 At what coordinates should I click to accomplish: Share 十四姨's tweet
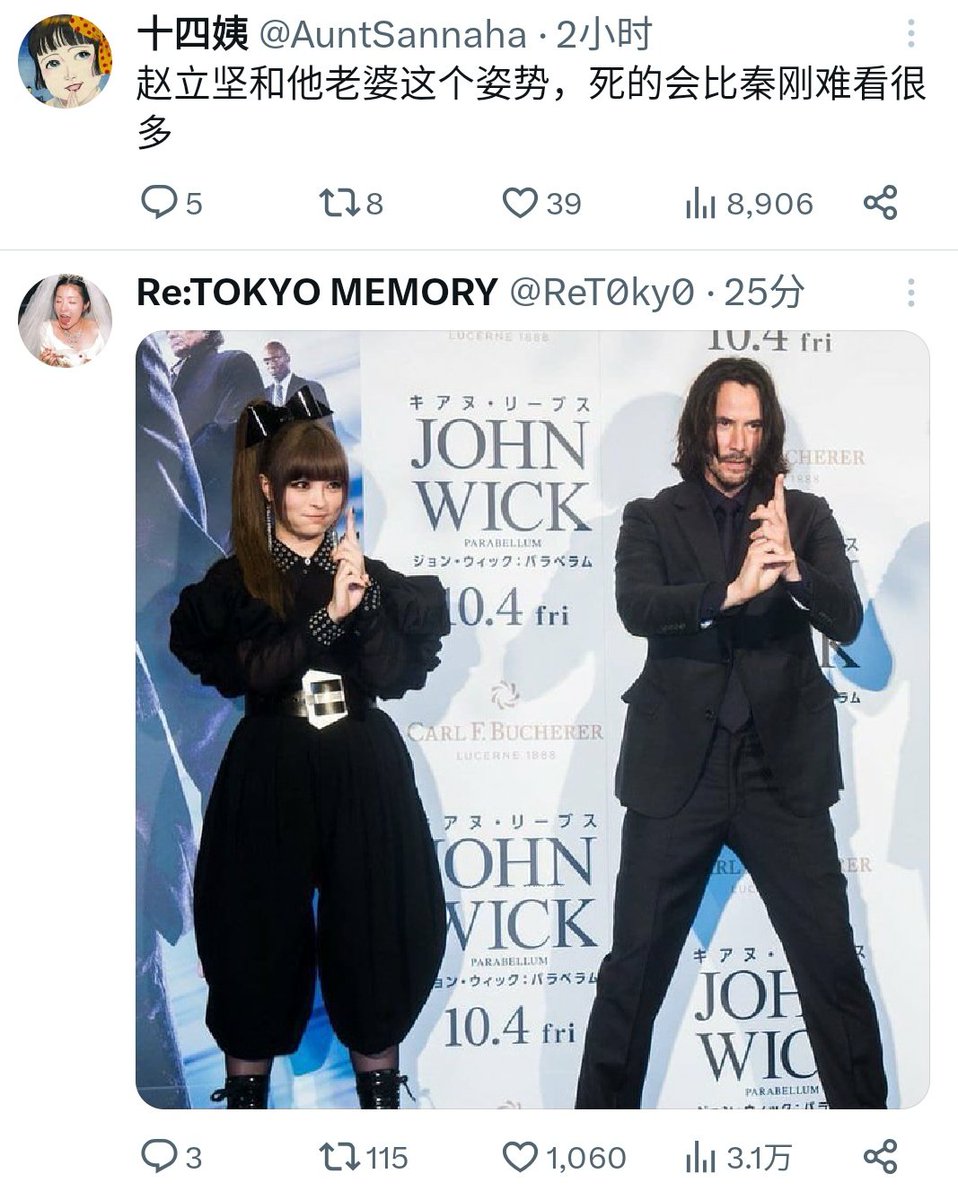pyautogui.click(x=880, y=204)
